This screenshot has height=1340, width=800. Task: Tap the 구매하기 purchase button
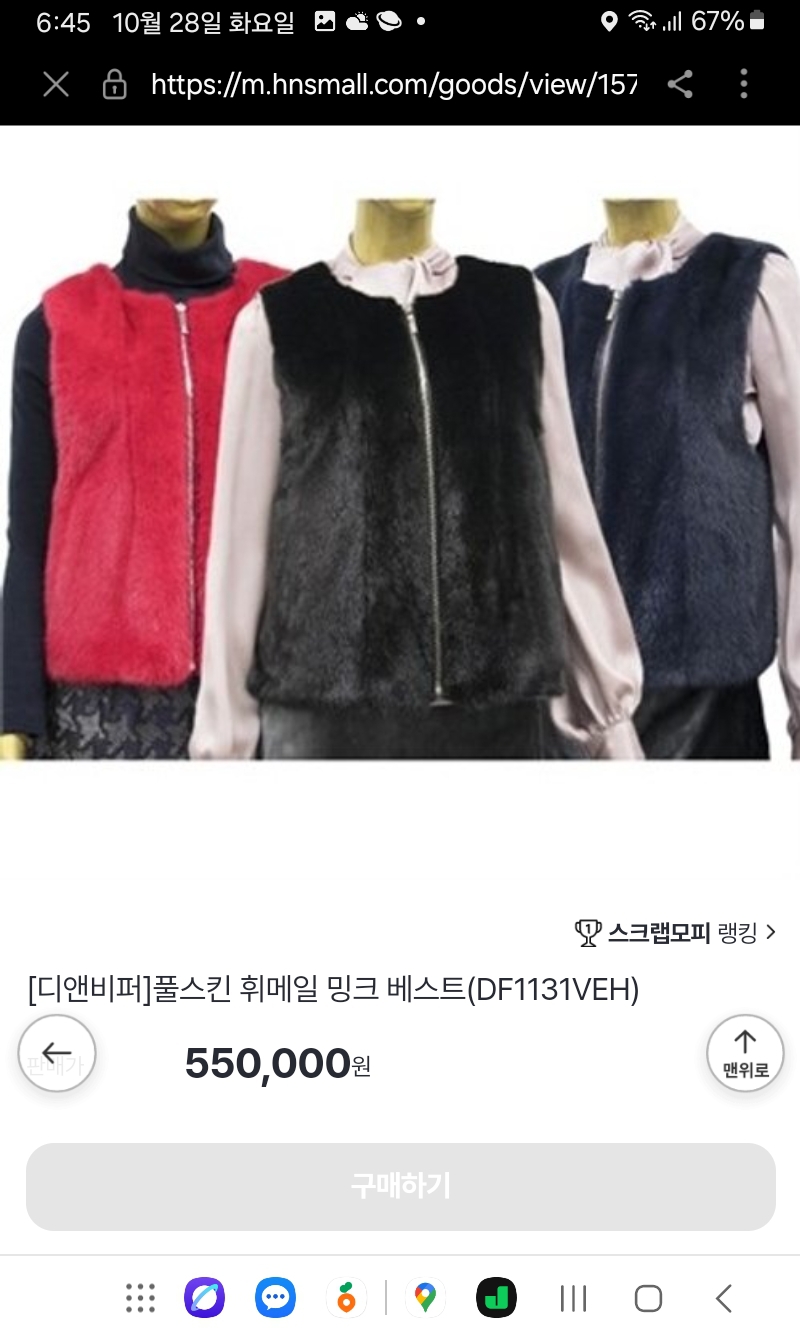400,1187
